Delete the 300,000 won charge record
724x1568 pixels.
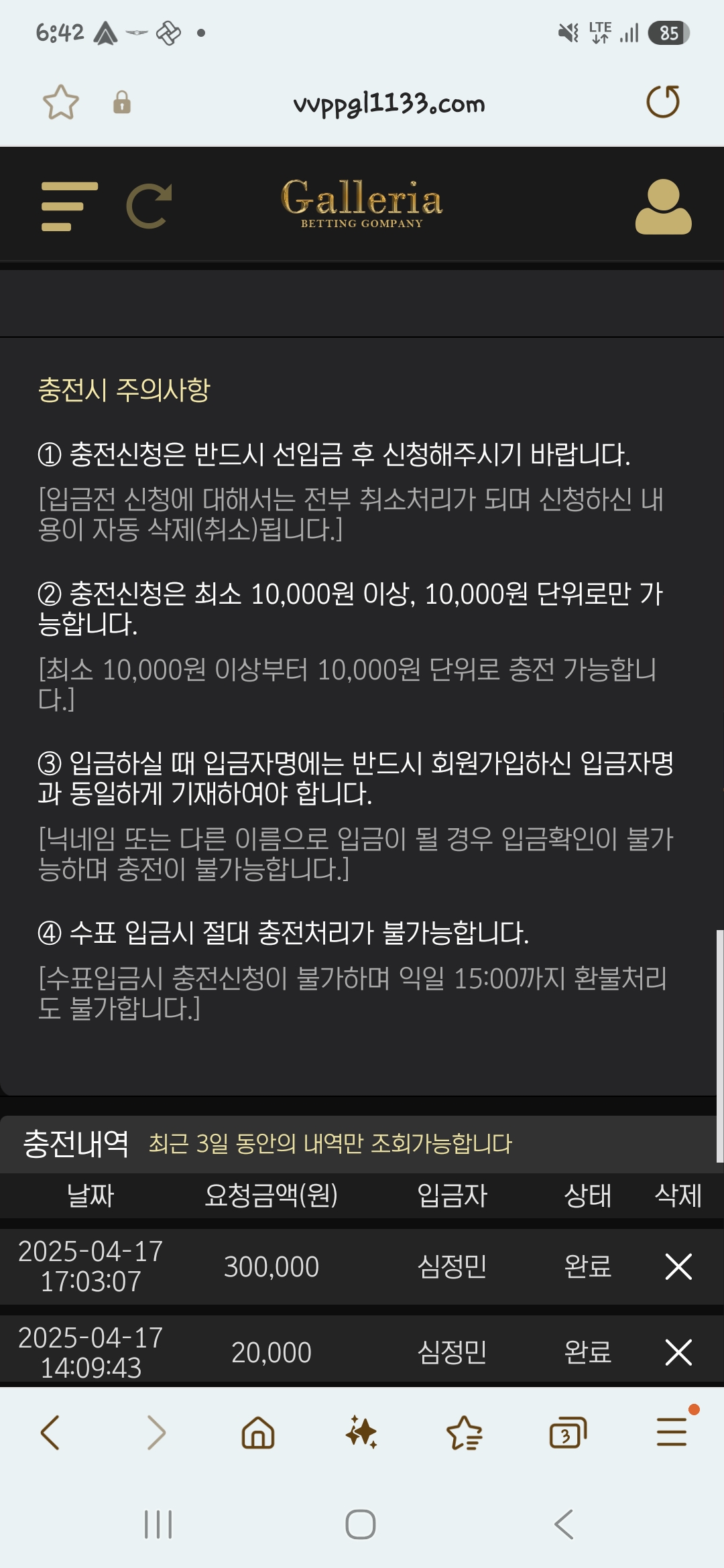[x=678, y=1266]
